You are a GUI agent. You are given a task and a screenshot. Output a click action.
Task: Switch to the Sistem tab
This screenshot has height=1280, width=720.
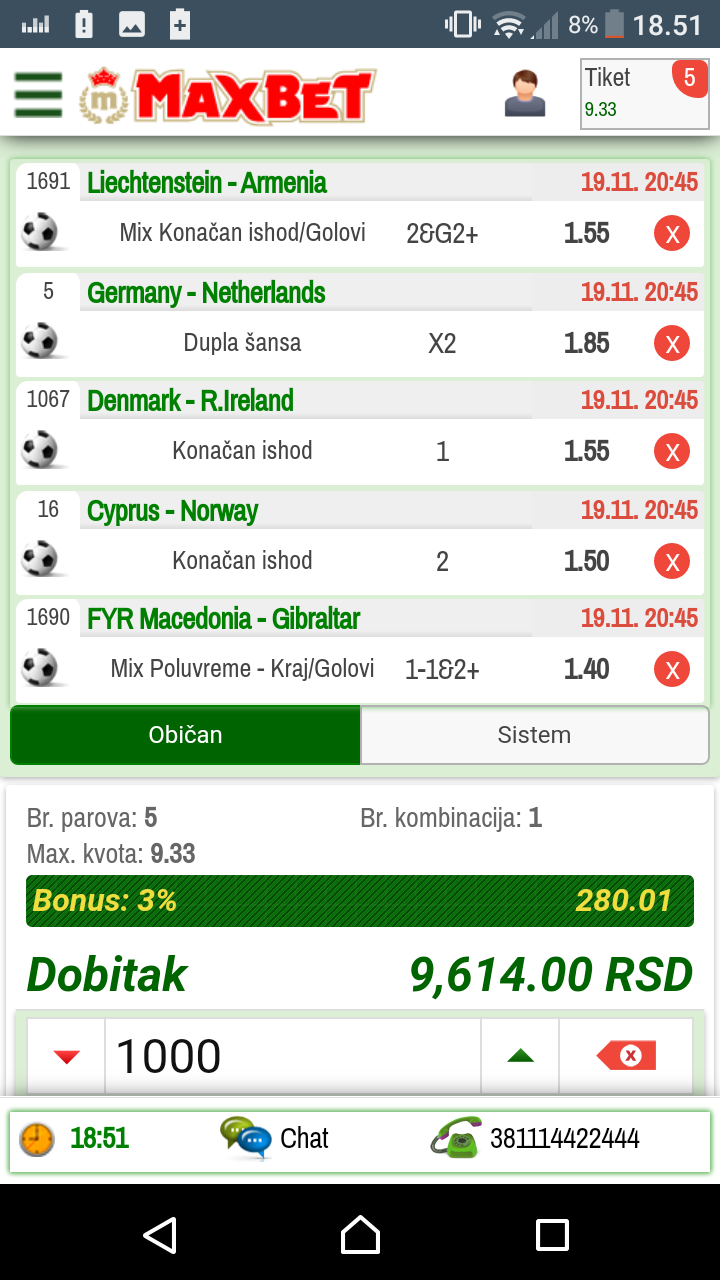[534, 735]
